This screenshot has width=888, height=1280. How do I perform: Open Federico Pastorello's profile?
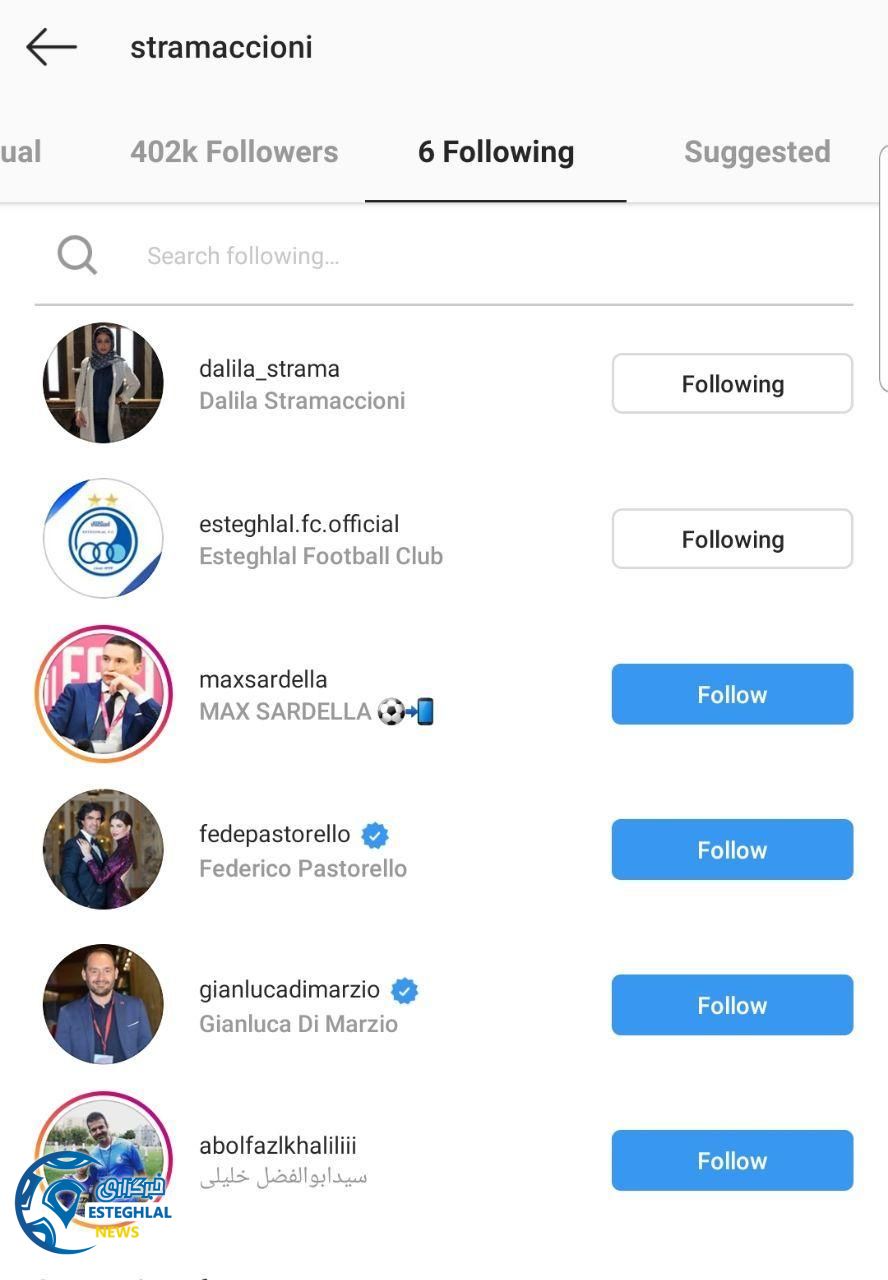(274, 836)
